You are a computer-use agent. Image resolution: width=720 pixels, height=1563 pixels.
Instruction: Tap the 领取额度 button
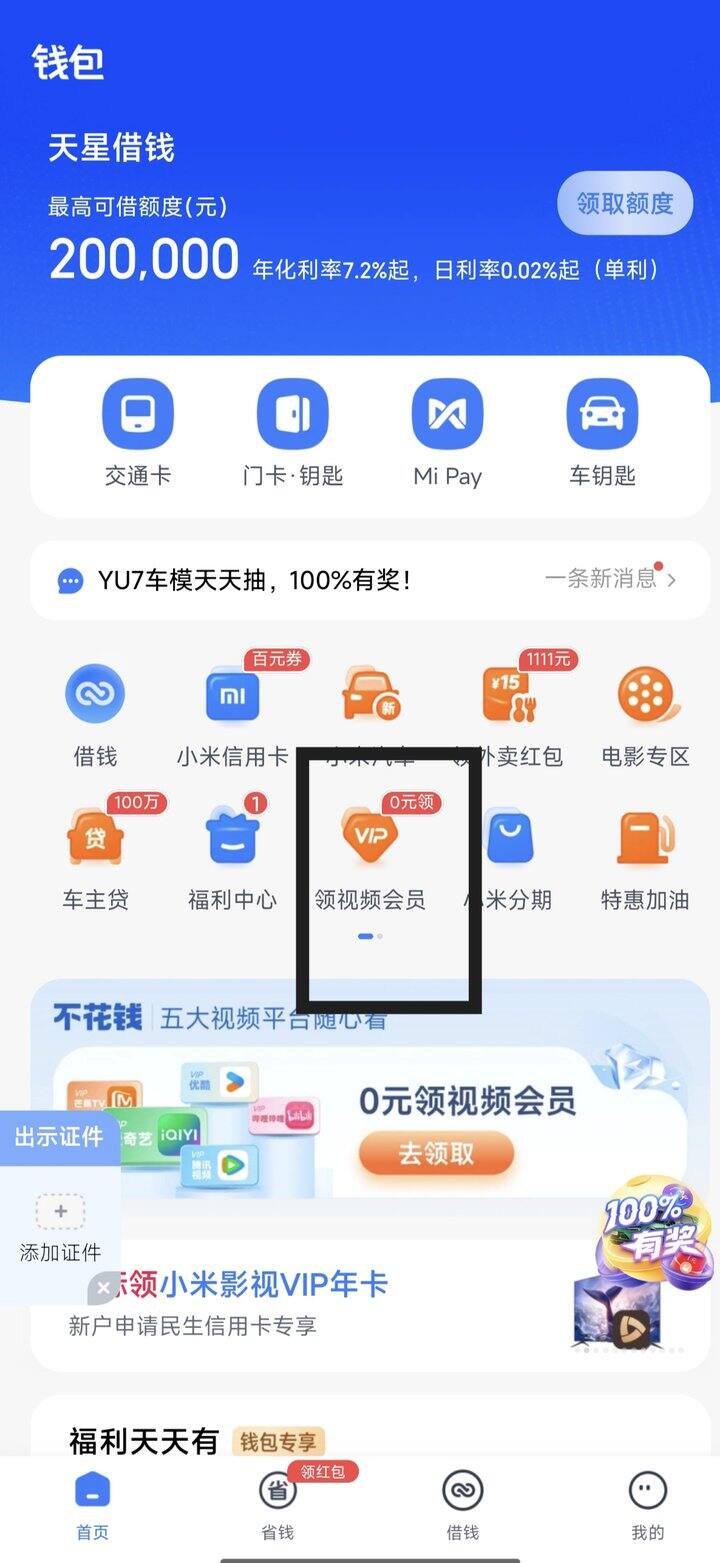624,204
